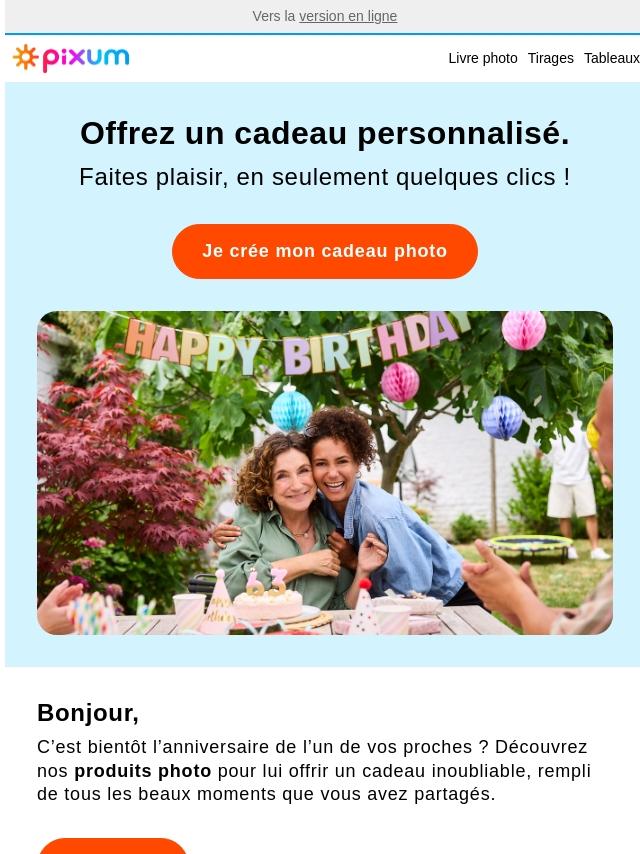
Task: Tap "Je crée mon cadeau photo" button
Action: [x=324, y=251]
